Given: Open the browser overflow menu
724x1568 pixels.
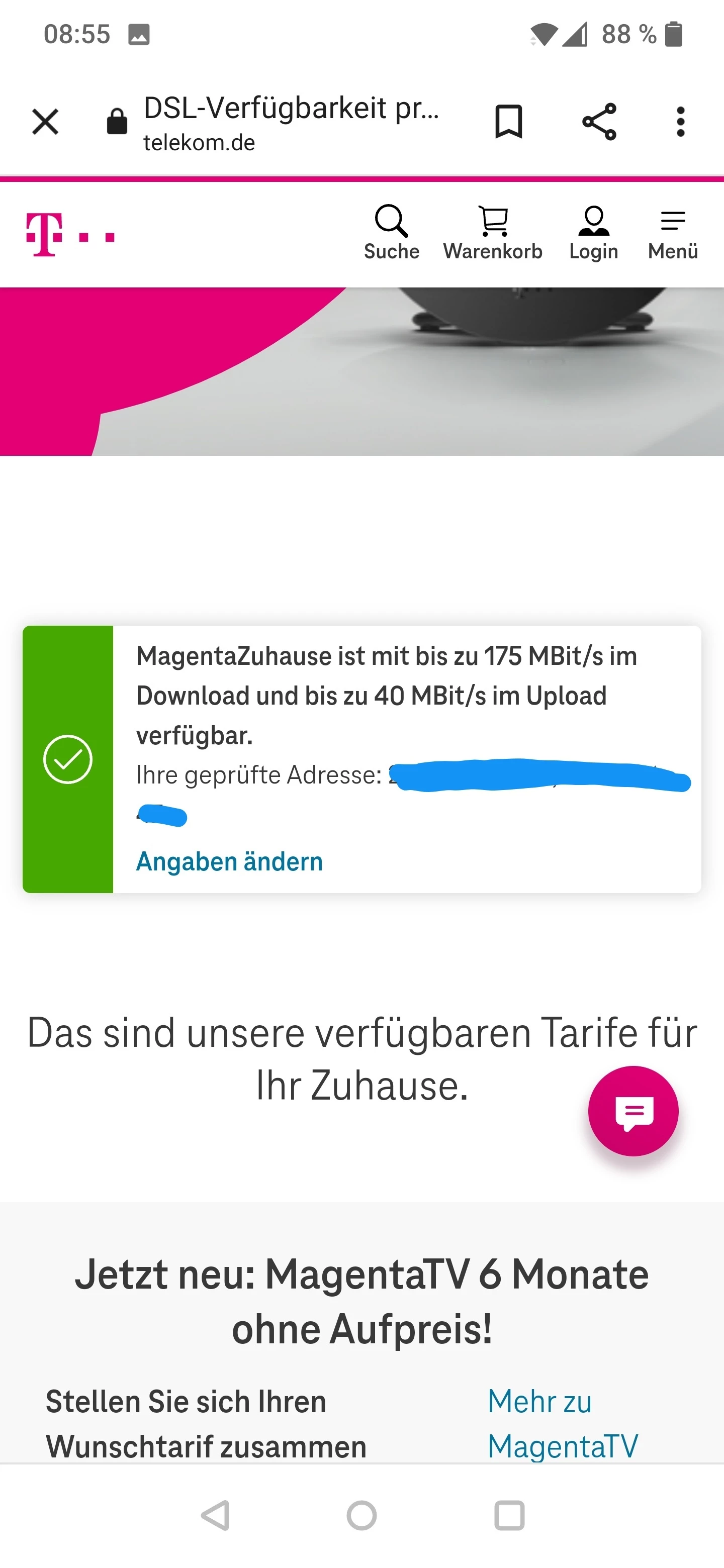Looking at the screenshot, I should [680, 122].
